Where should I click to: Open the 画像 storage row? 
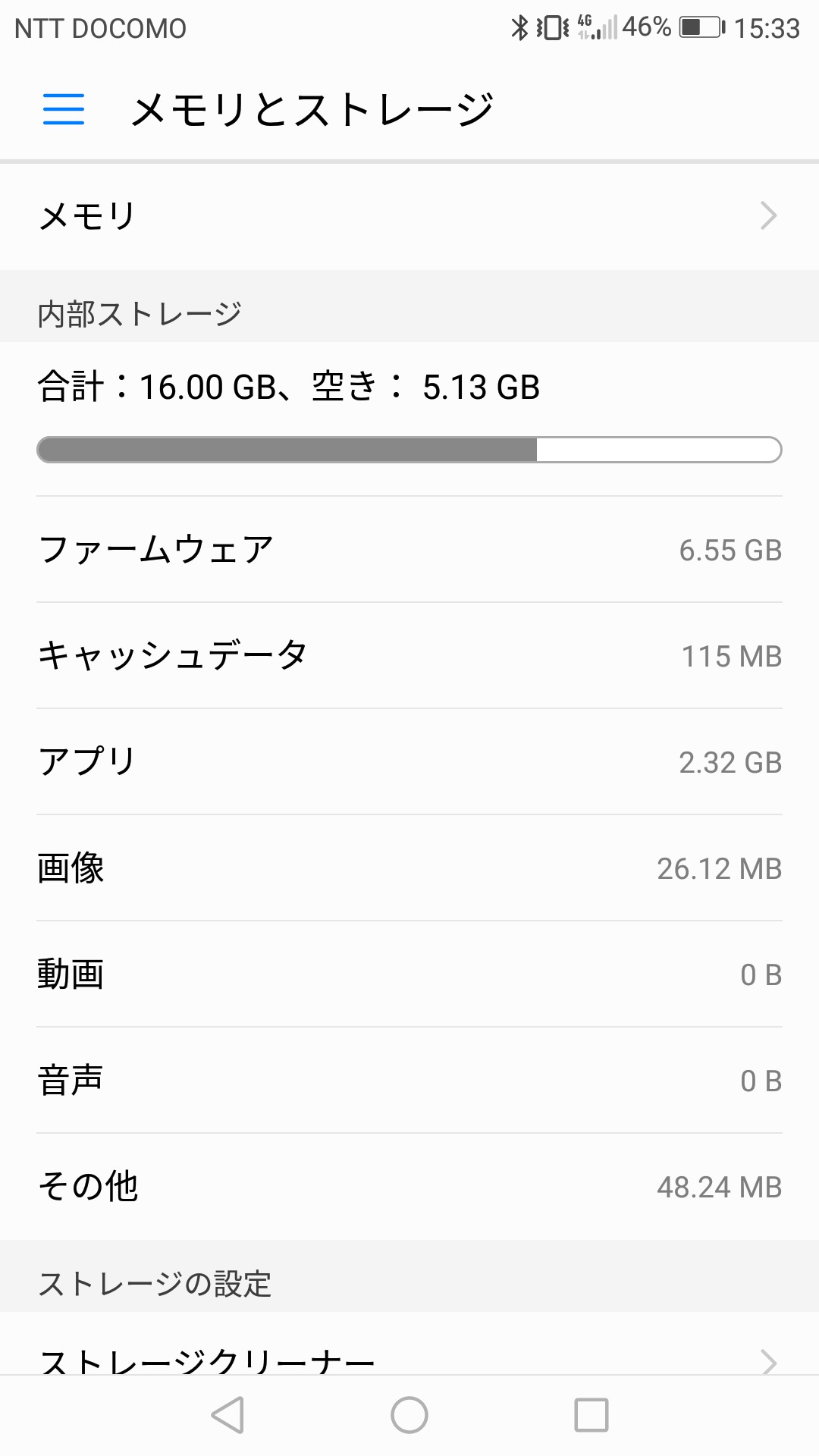pyautogui.click(x=409, y=868)
